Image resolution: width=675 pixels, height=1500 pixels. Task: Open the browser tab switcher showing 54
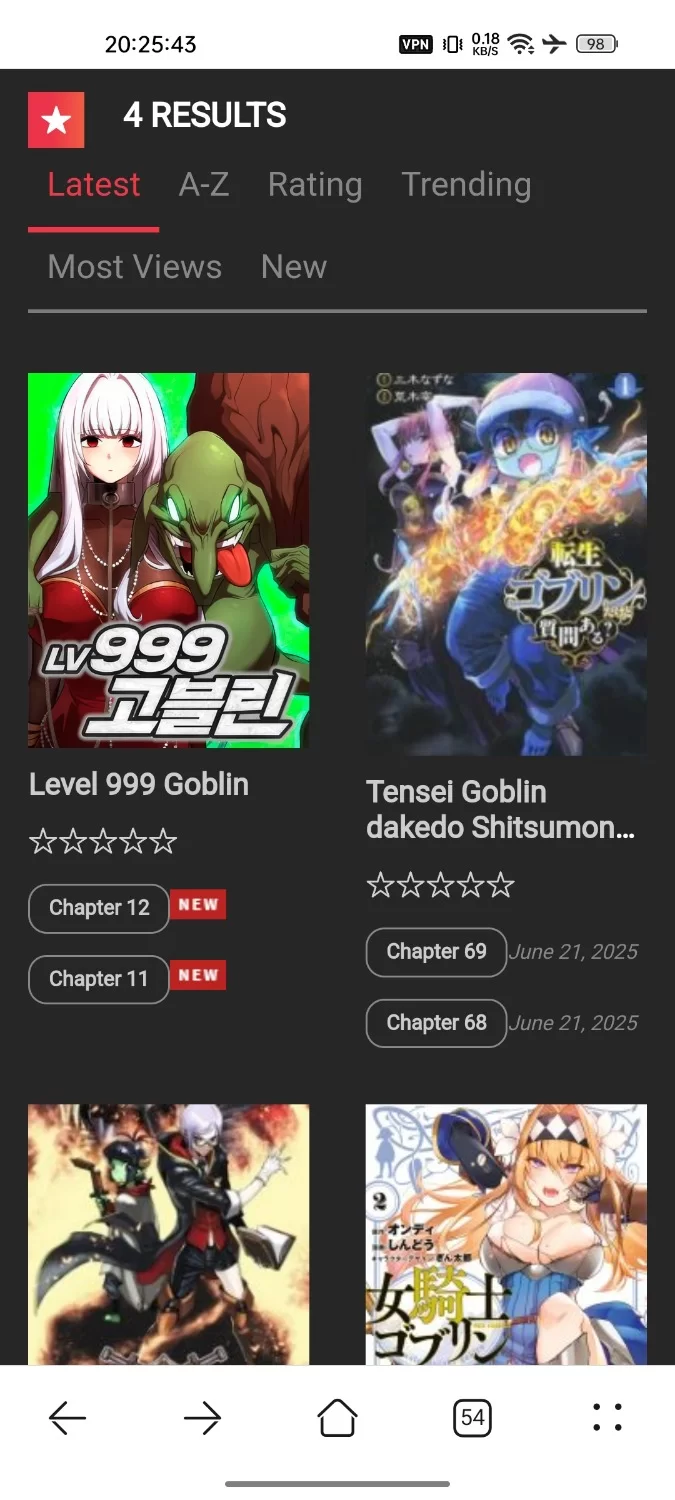[x=472, y=1417]
